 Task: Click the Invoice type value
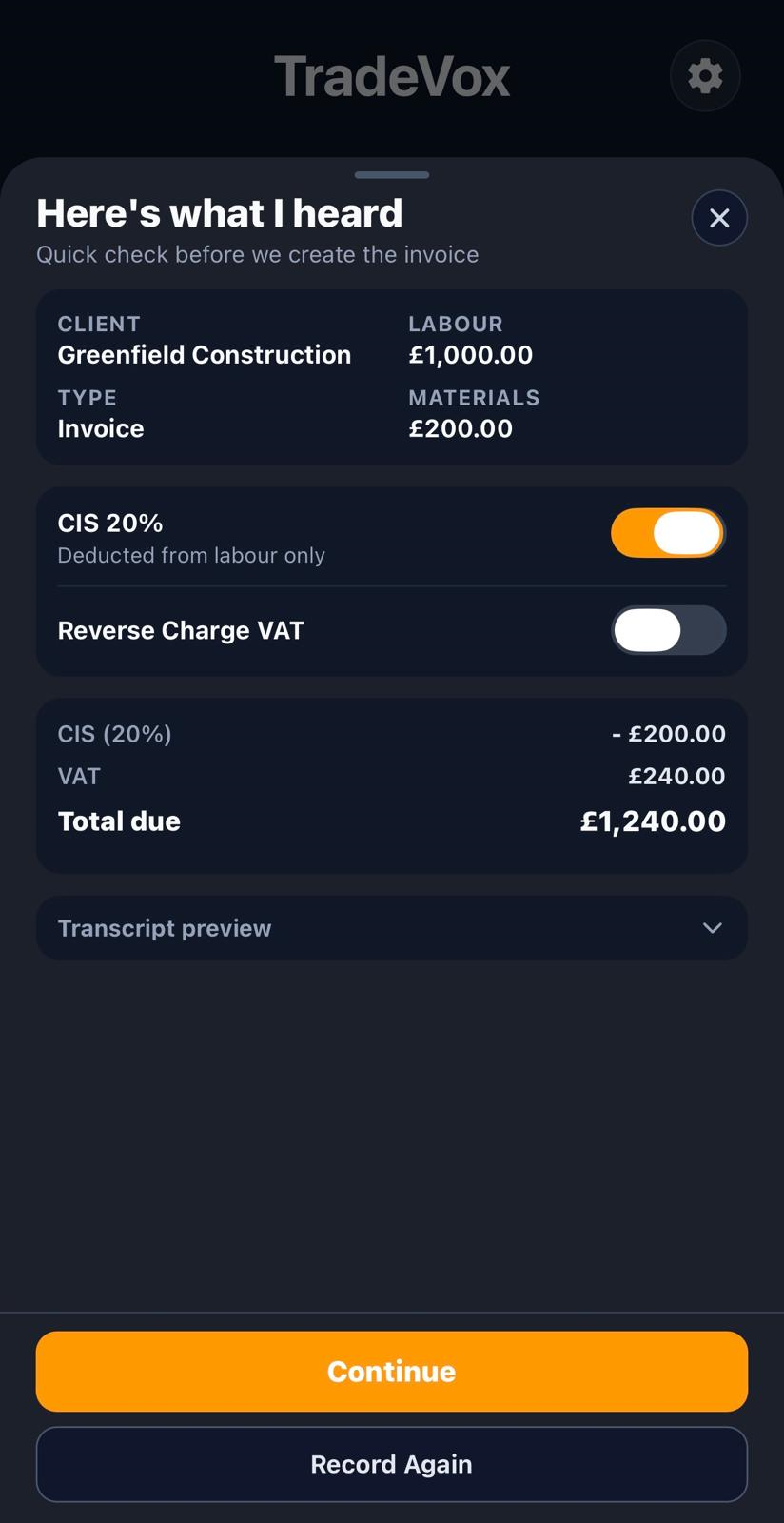coord(101,428)
